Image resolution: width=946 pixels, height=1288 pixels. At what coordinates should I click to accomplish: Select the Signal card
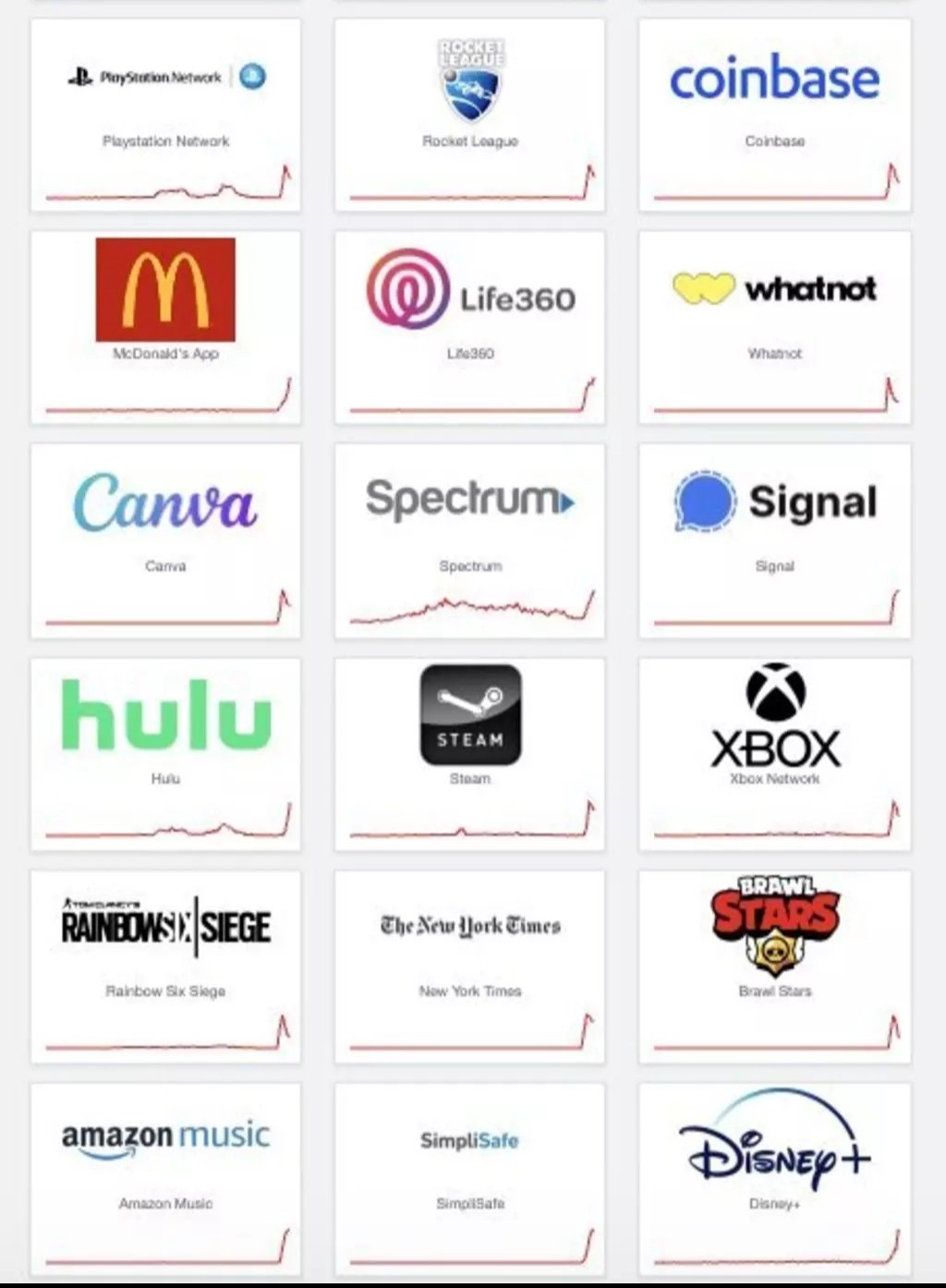(774, 541)
